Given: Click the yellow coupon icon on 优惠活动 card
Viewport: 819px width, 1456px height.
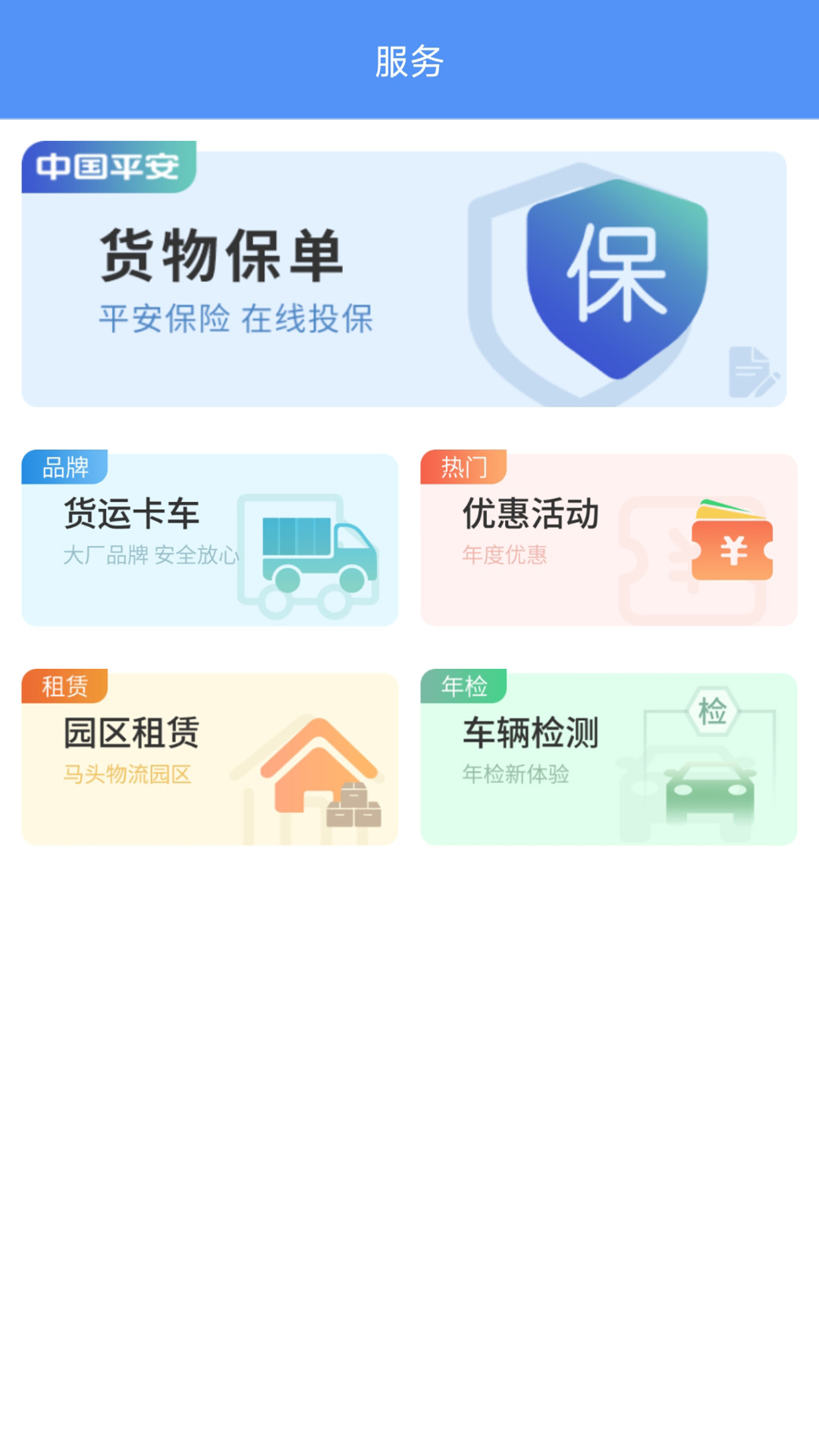Looking at the screenshot, I should point(732,550).
